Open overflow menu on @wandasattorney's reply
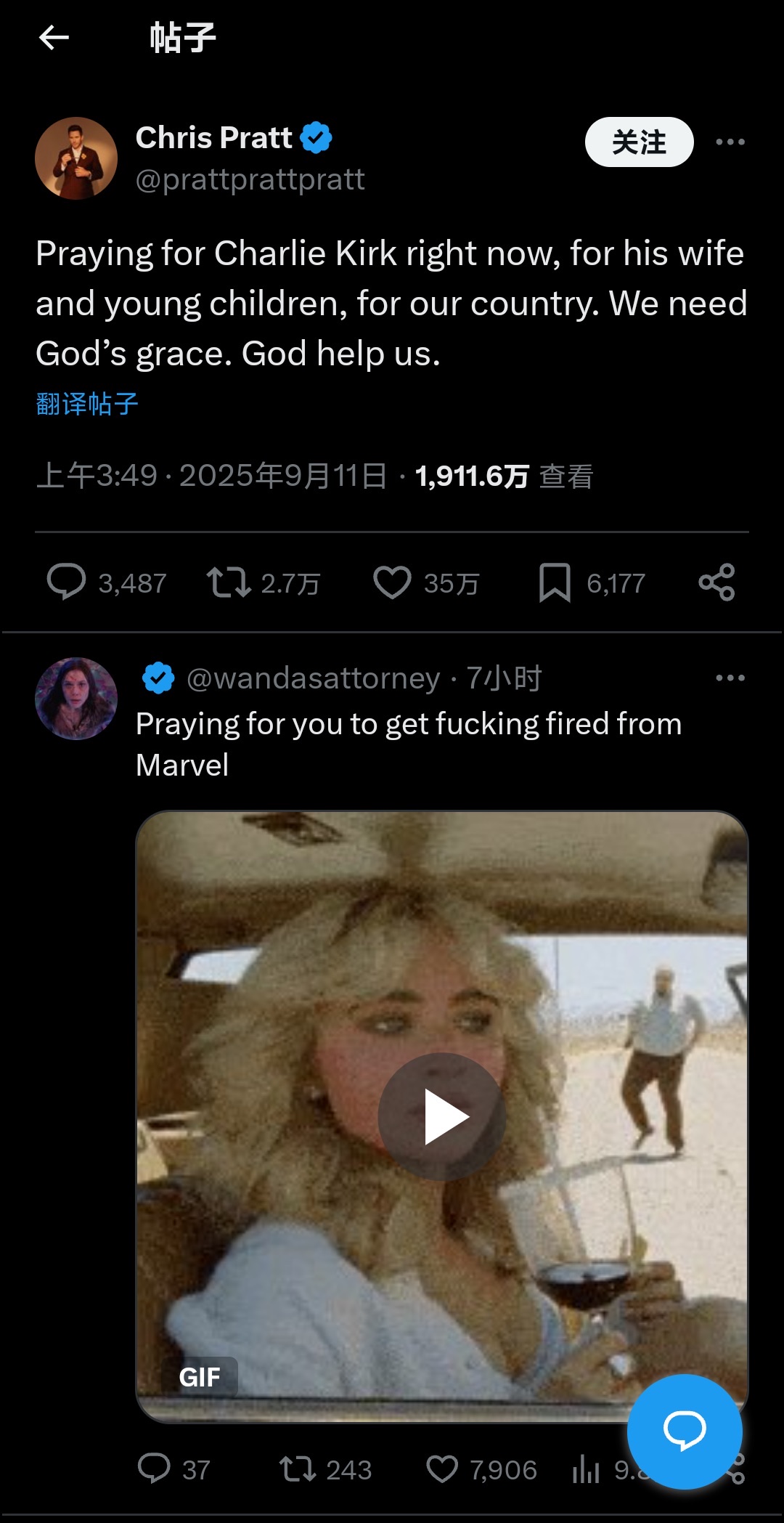 click(x=730, y=678)
